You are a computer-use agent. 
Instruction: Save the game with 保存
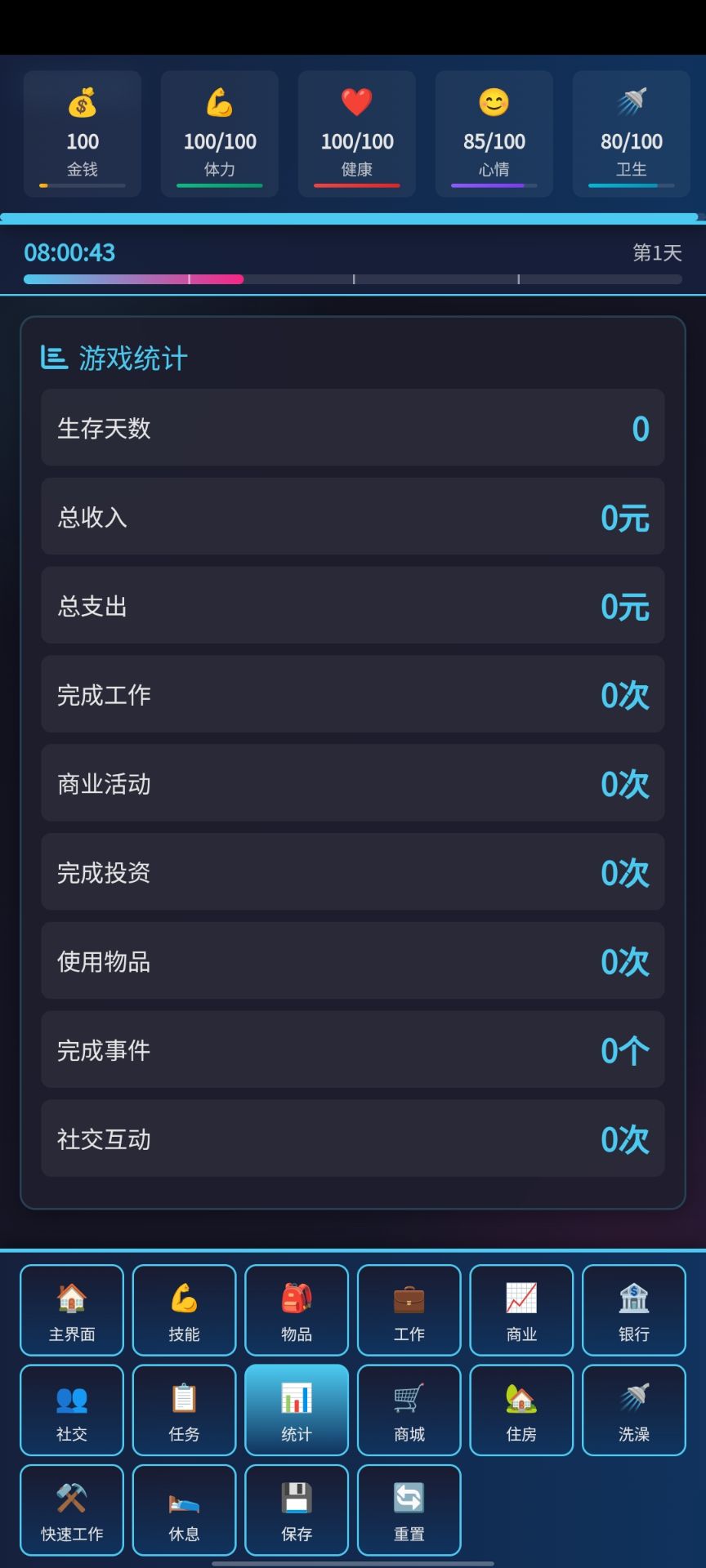[x=297, y=1510]
